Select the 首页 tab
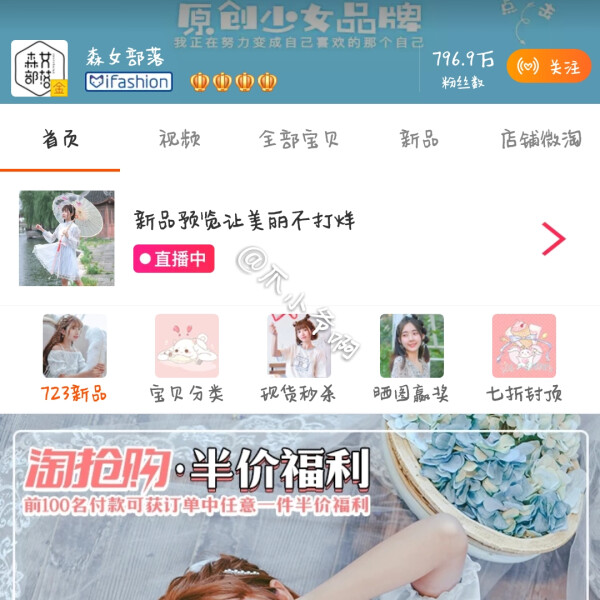 (60, 139)
